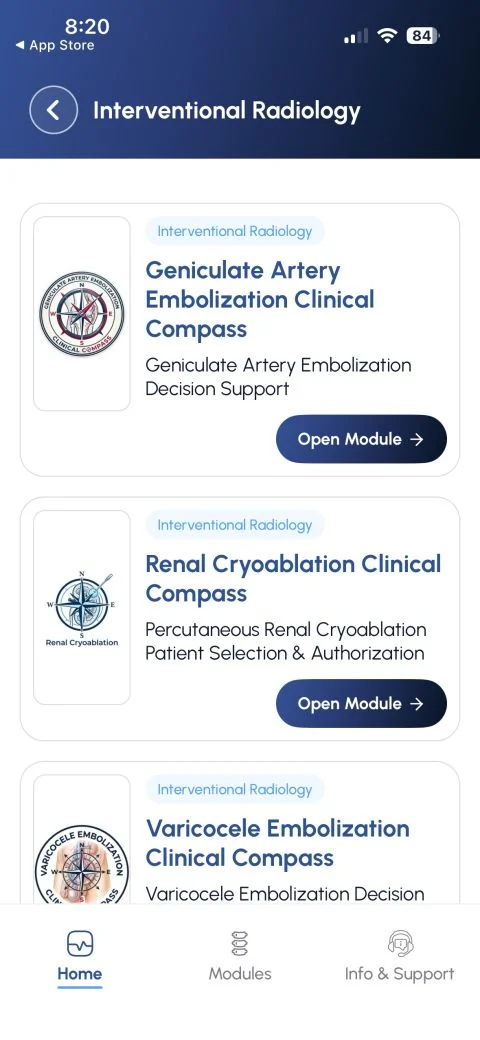Return to App Store via status bar link
The width and height of the screenshot is (480, 1040).
click(x=55, y=45)
